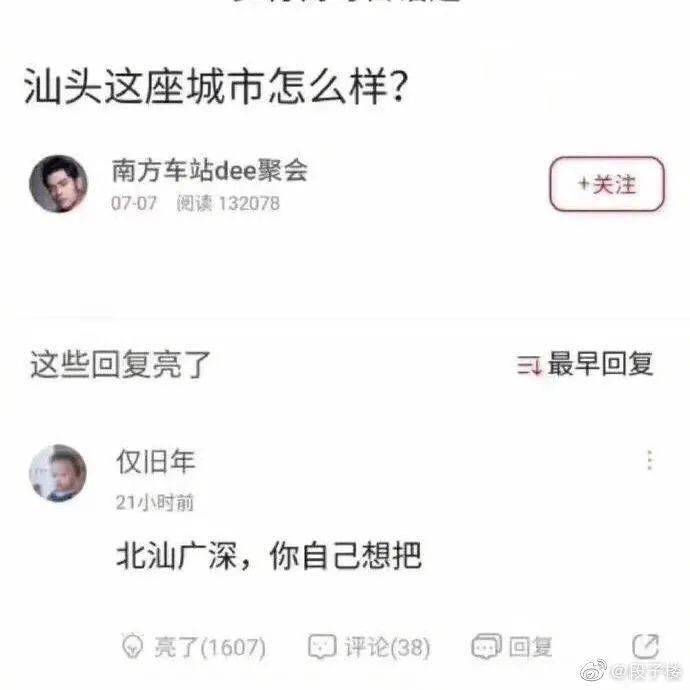
Task: Follow 南方车站dee聚会 with the 关注 button
Action: coord(606,184)
